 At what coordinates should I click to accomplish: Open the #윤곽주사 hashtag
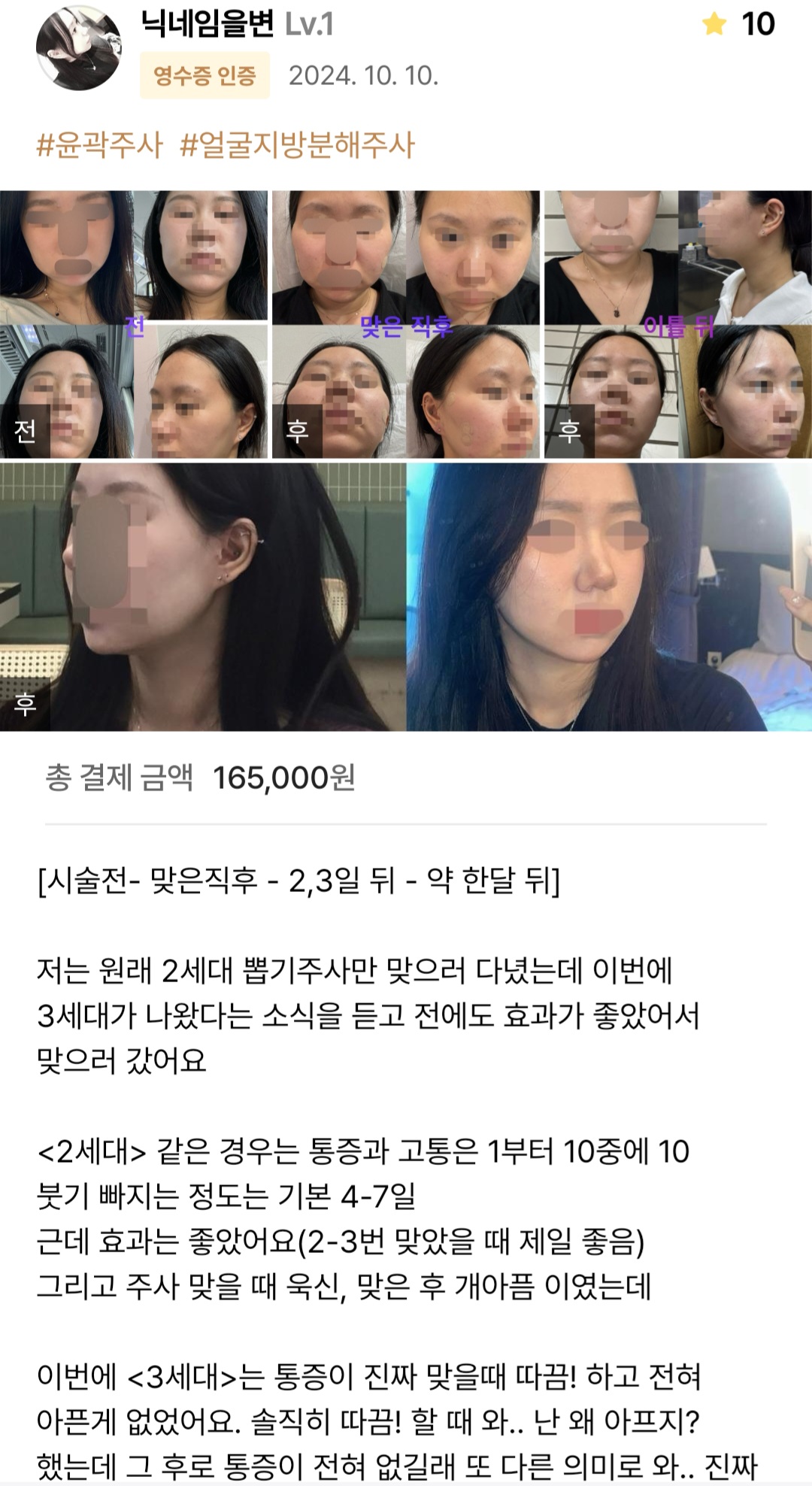[x=99, y=144]
